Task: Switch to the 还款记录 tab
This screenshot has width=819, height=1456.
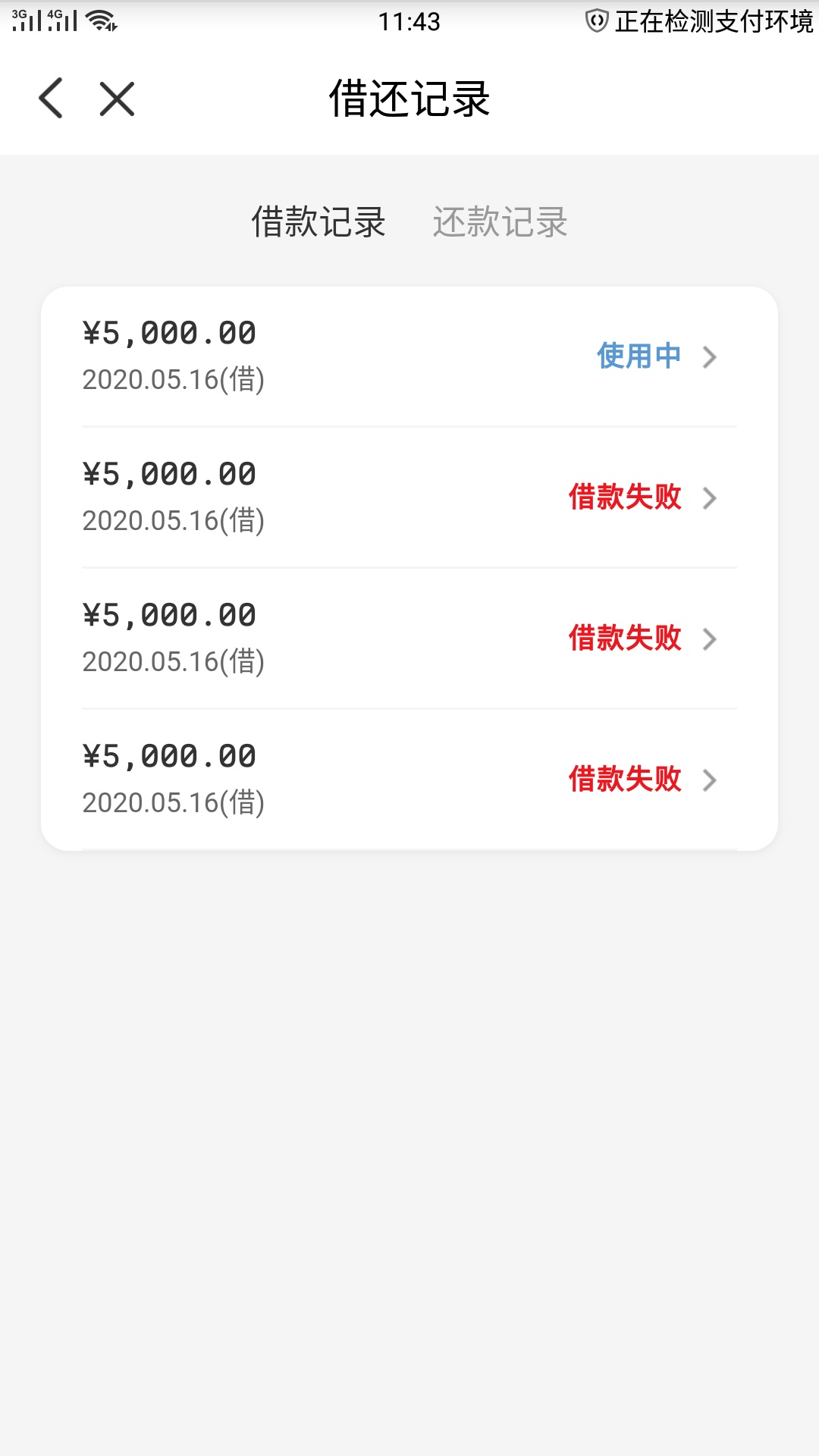Action: click(x=500, y=222)
